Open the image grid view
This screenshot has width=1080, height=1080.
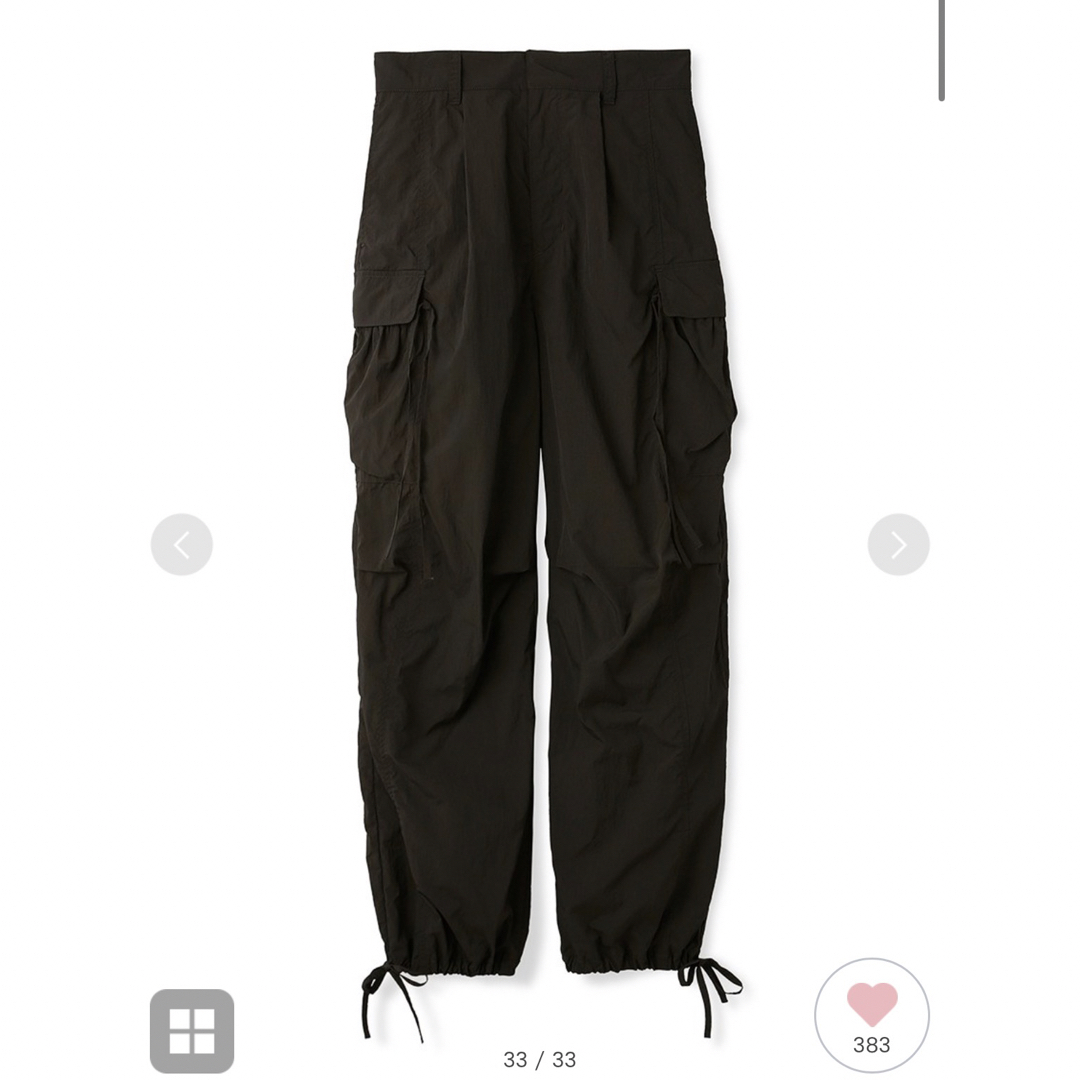192,1031
